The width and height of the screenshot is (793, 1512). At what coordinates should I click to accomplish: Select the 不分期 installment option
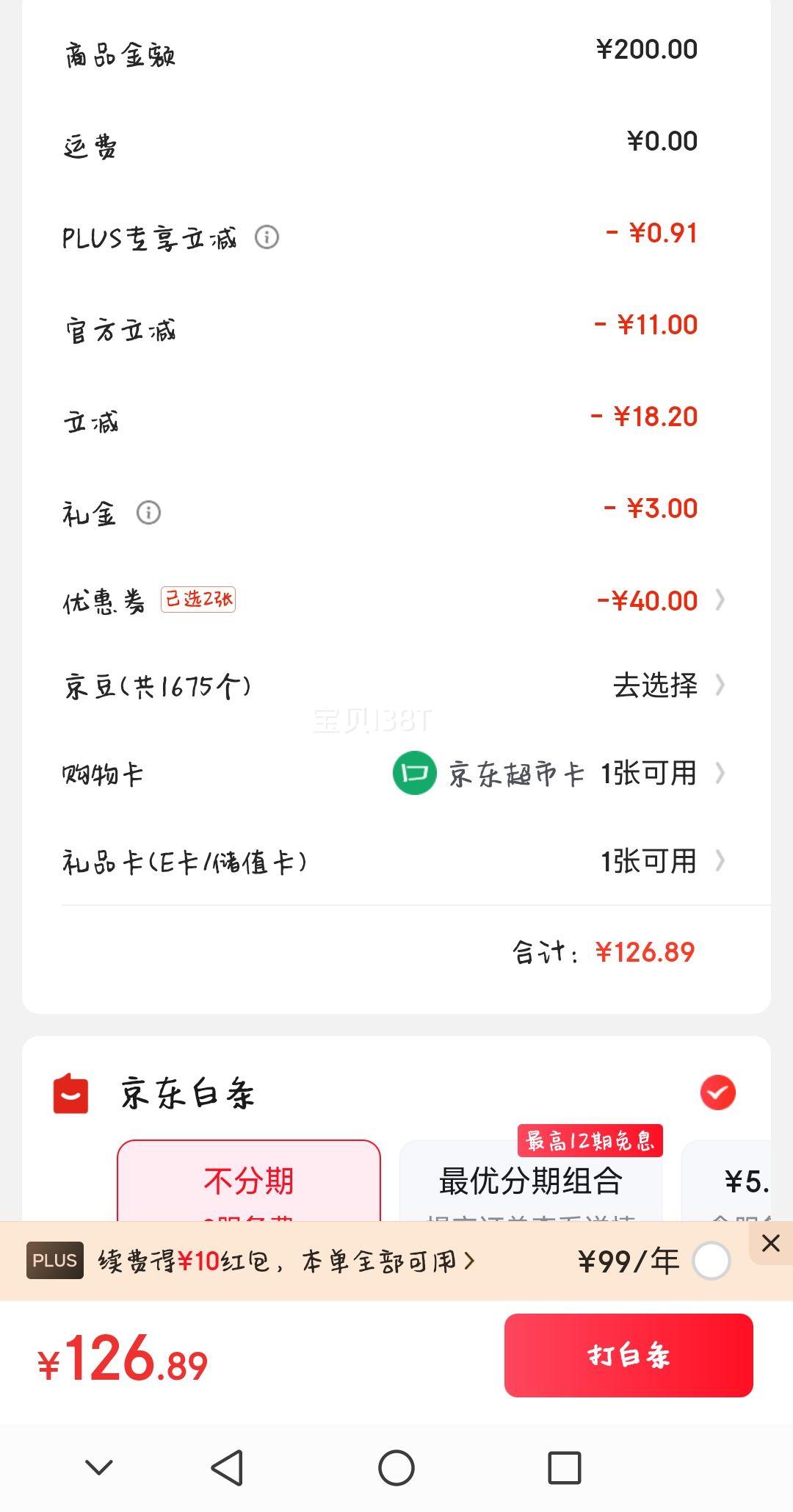click(x=249, y=1181)
